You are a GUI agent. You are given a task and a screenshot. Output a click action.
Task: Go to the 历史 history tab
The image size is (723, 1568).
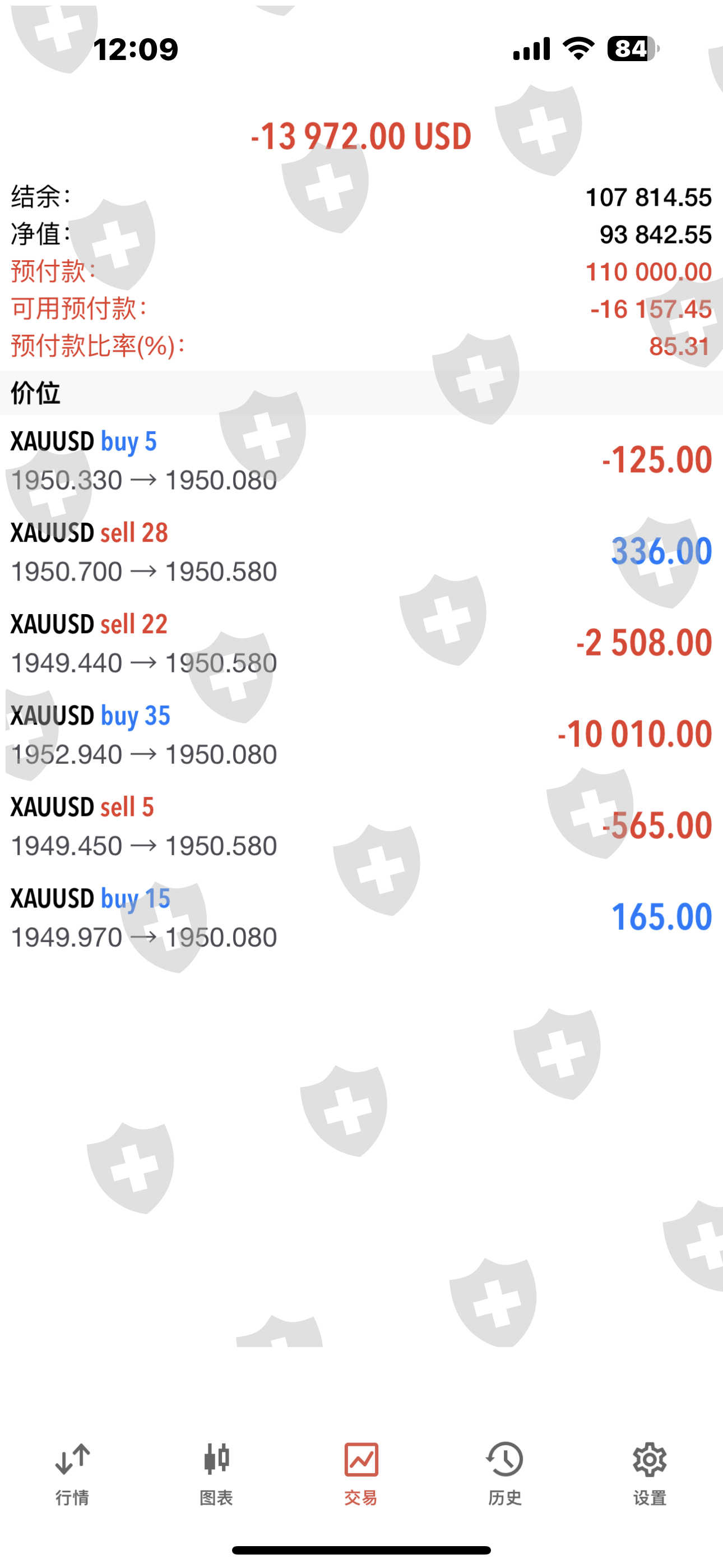click(505, 1473)
